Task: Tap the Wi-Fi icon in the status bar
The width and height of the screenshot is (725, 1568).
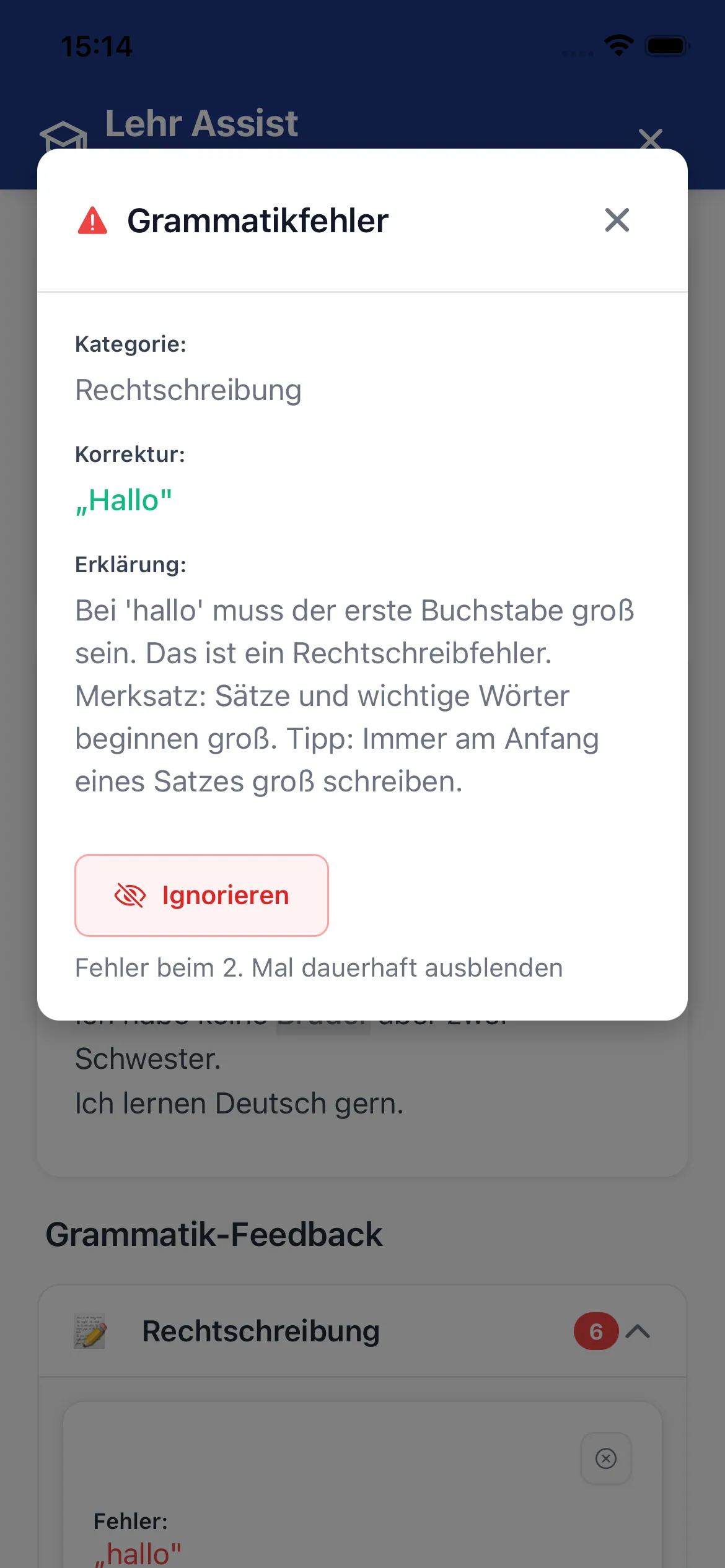Action: click(x=618, y=44)
